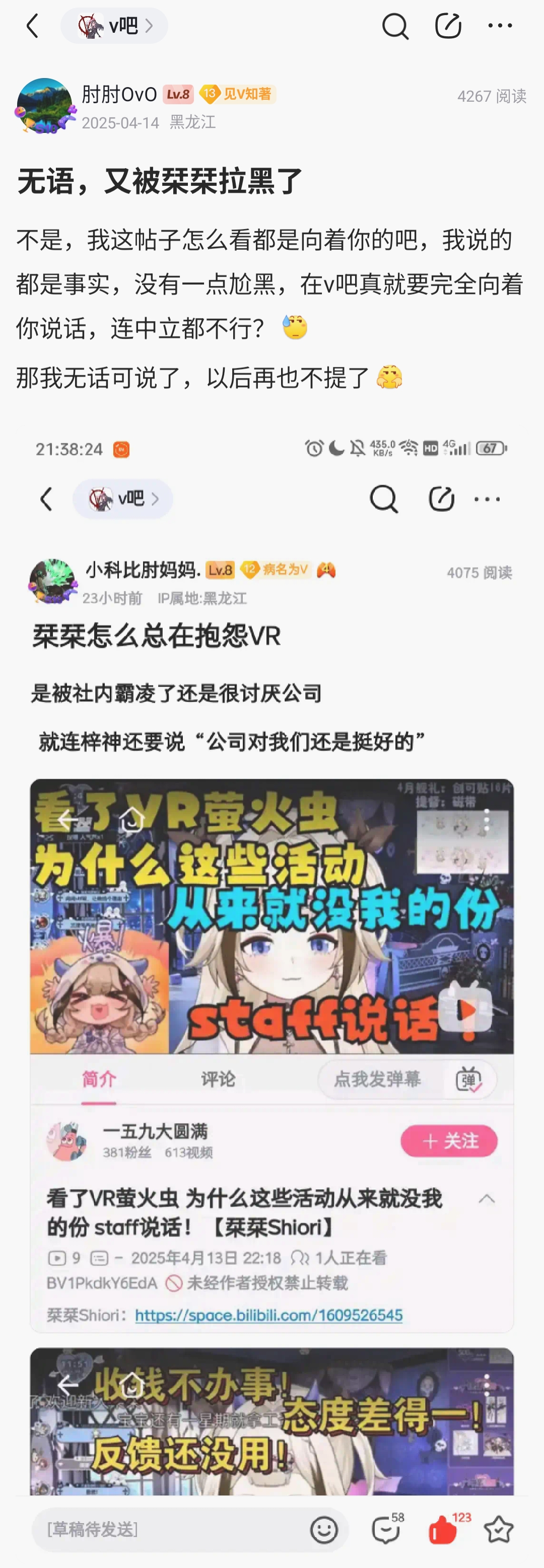Favorite this post with the star icon
This screenshot has width=544, height=1568.
pos(499,1529)
